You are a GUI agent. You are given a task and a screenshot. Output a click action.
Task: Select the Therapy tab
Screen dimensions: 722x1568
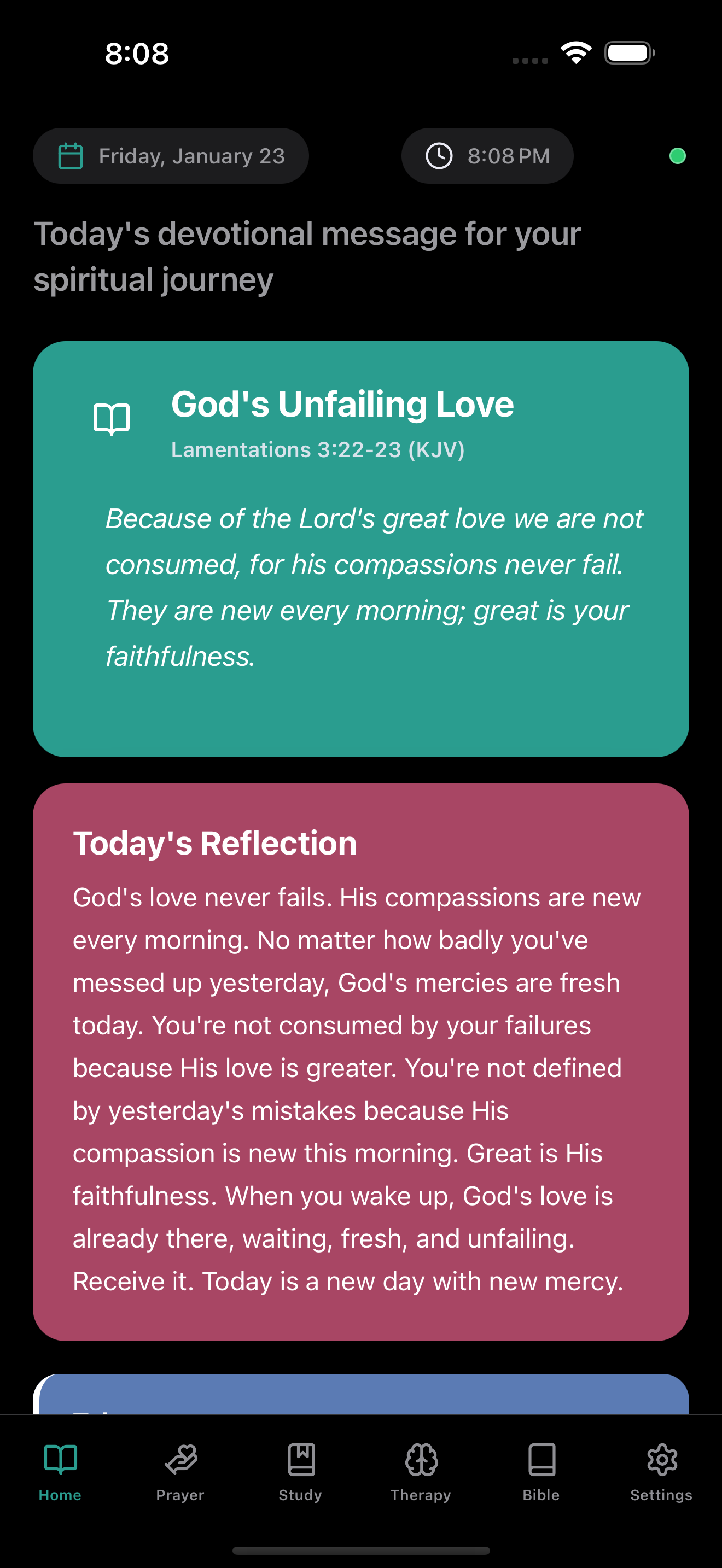pos(421,1471)
